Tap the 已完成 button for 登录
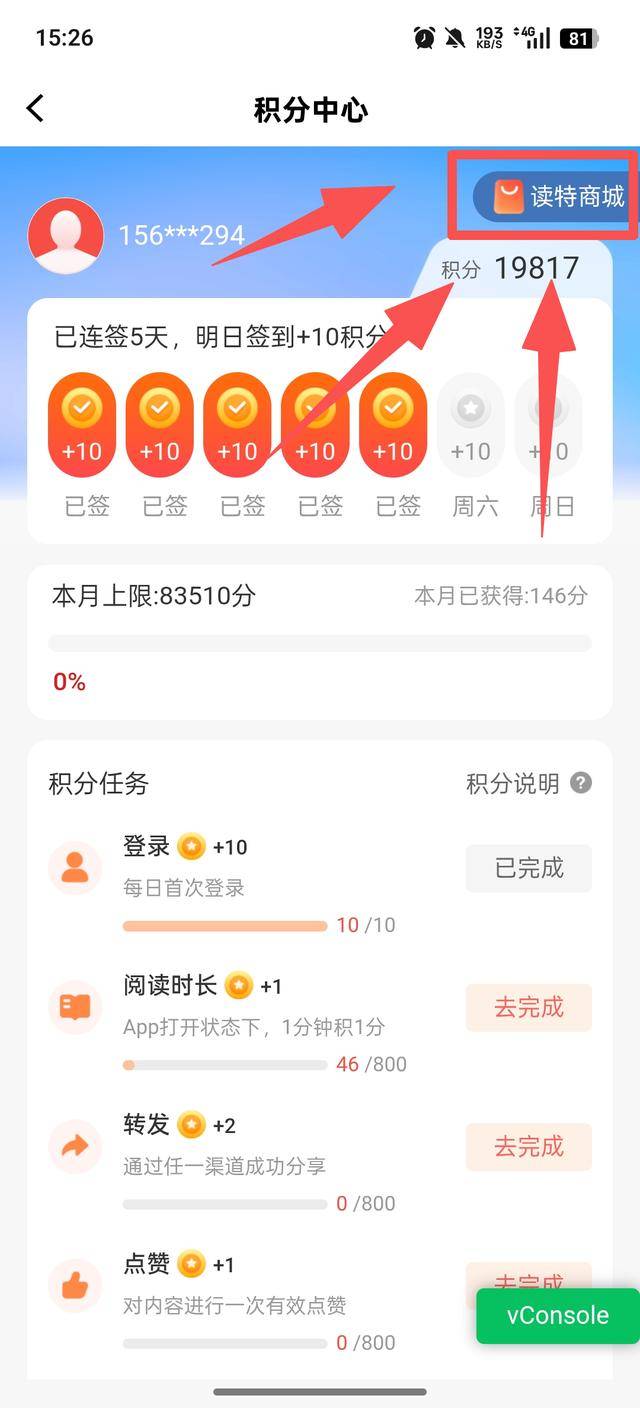This screenshot has width=640, height=1408. (x=528, y=868)
